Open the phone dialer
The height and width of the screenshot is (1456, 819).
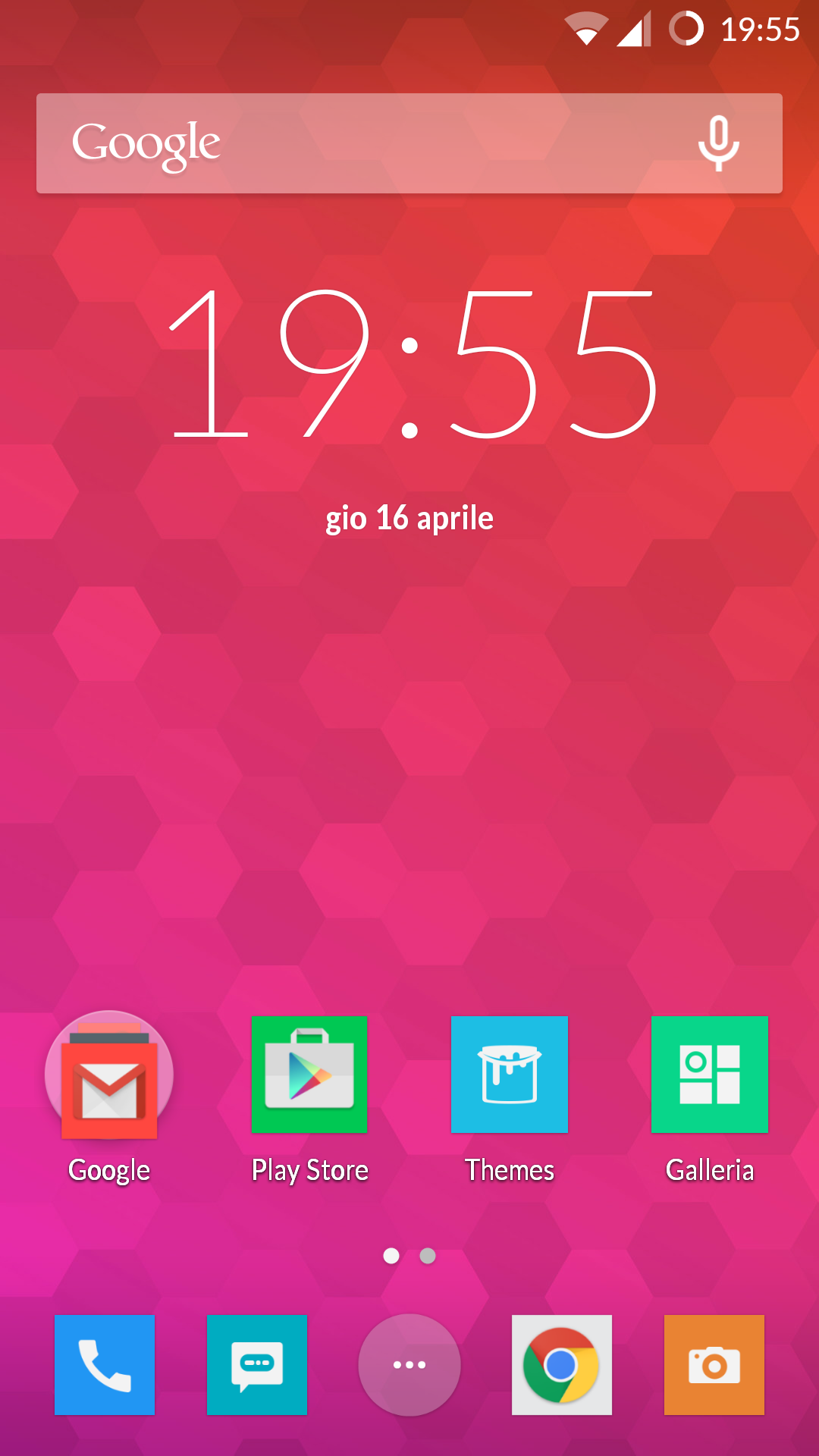(105, 1365)
